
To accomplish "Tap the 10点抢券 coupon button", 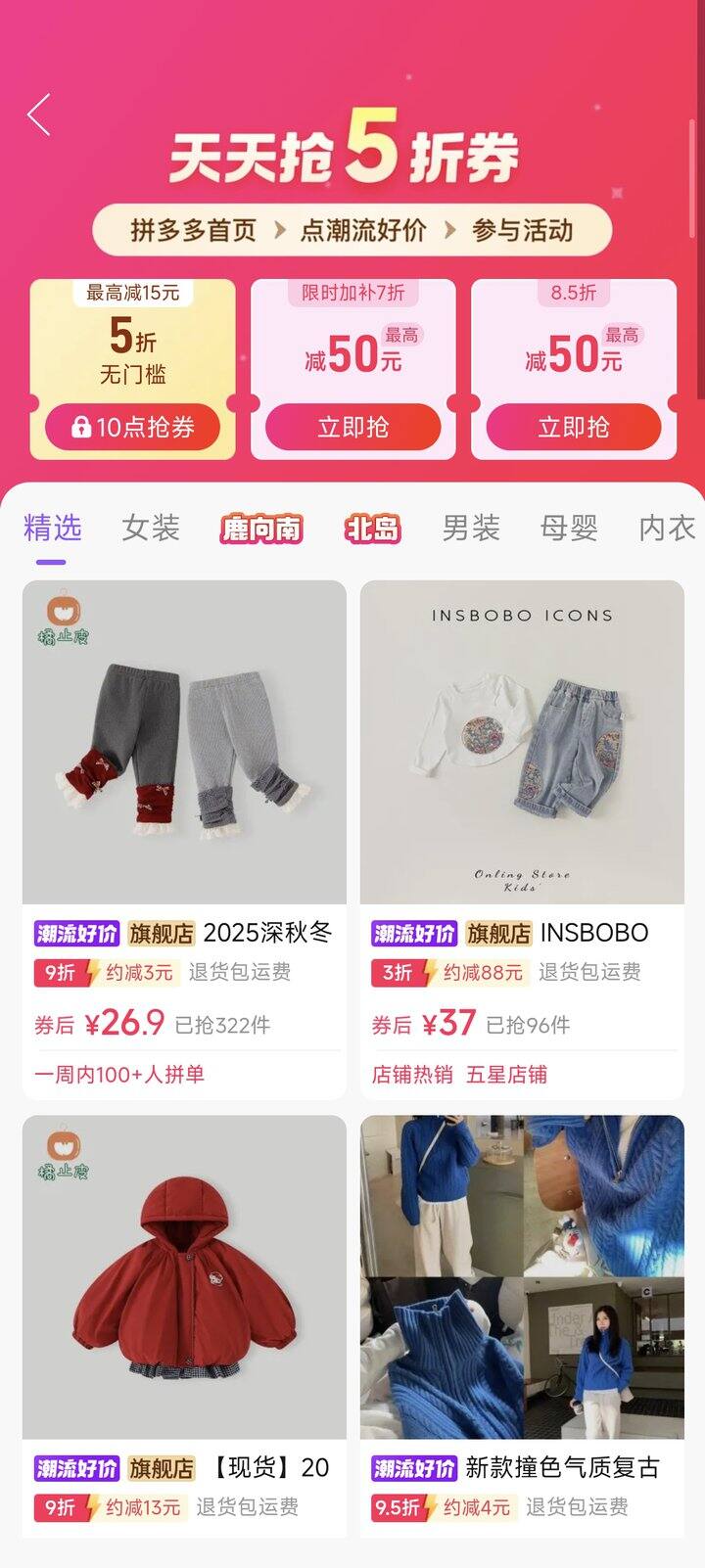I will [x=132, y=427].
